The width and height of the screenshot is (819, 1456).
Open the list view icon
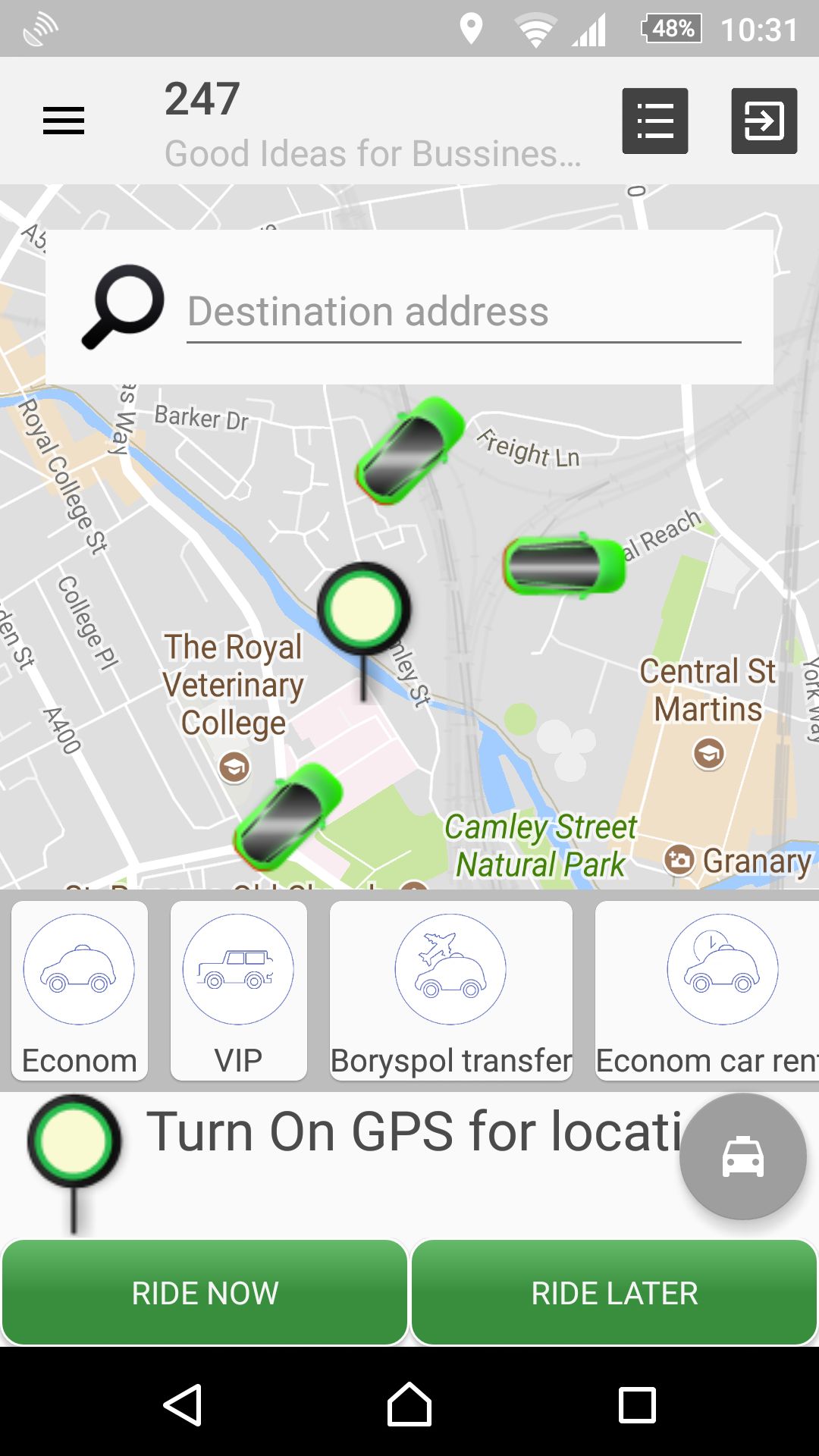pos(655,121)
